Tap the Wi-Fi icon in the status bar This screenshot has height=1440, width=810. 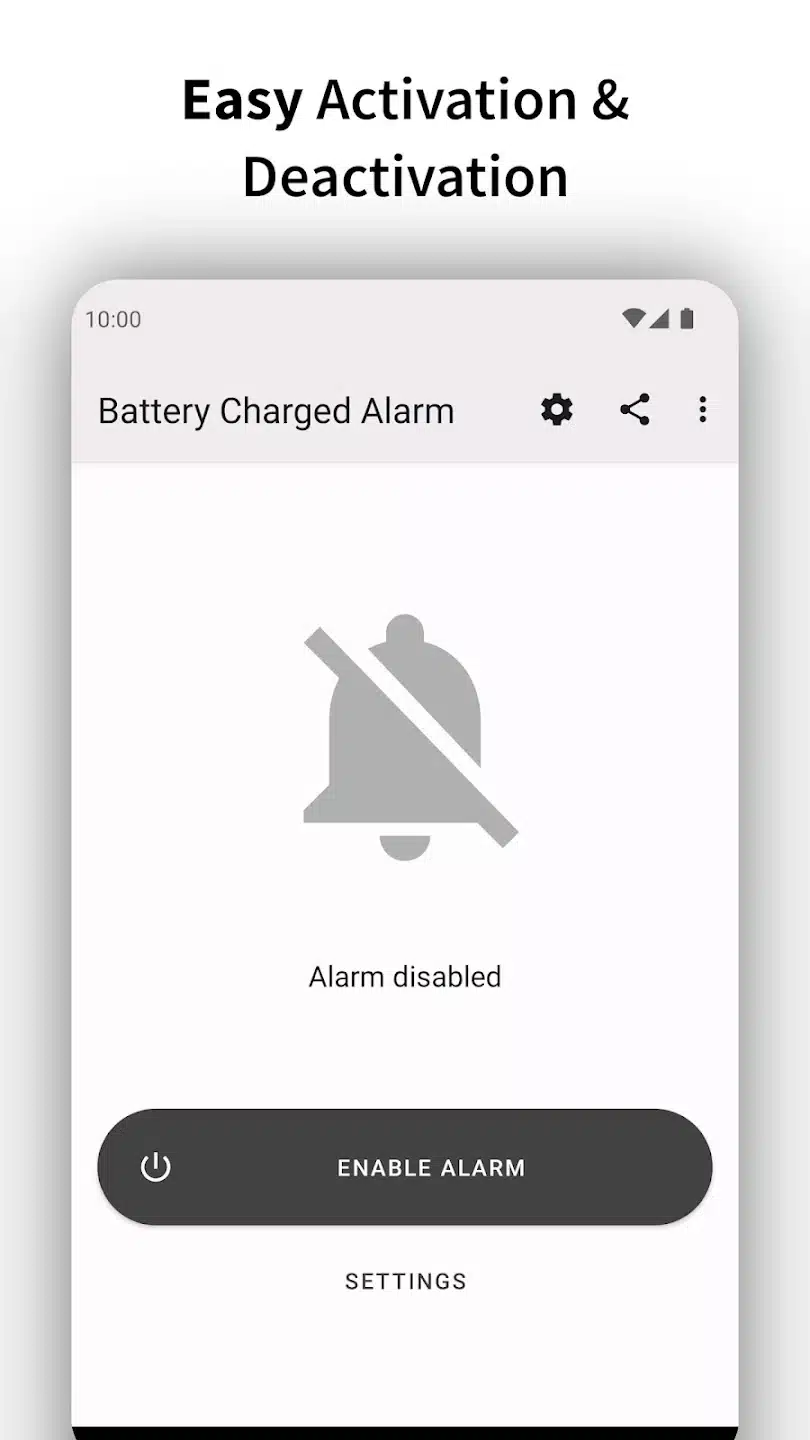click(x=633, y=317)
